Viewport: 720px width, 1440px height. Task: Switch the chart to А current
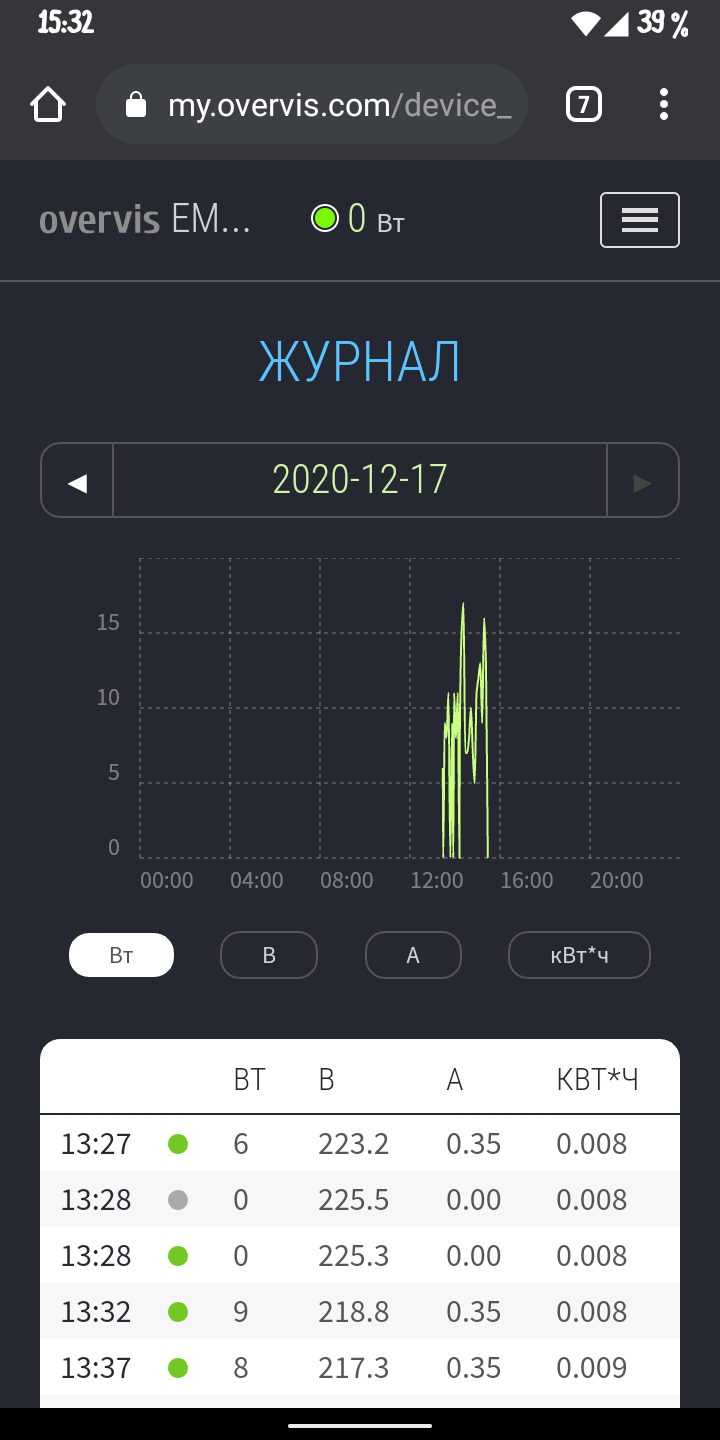413,955
